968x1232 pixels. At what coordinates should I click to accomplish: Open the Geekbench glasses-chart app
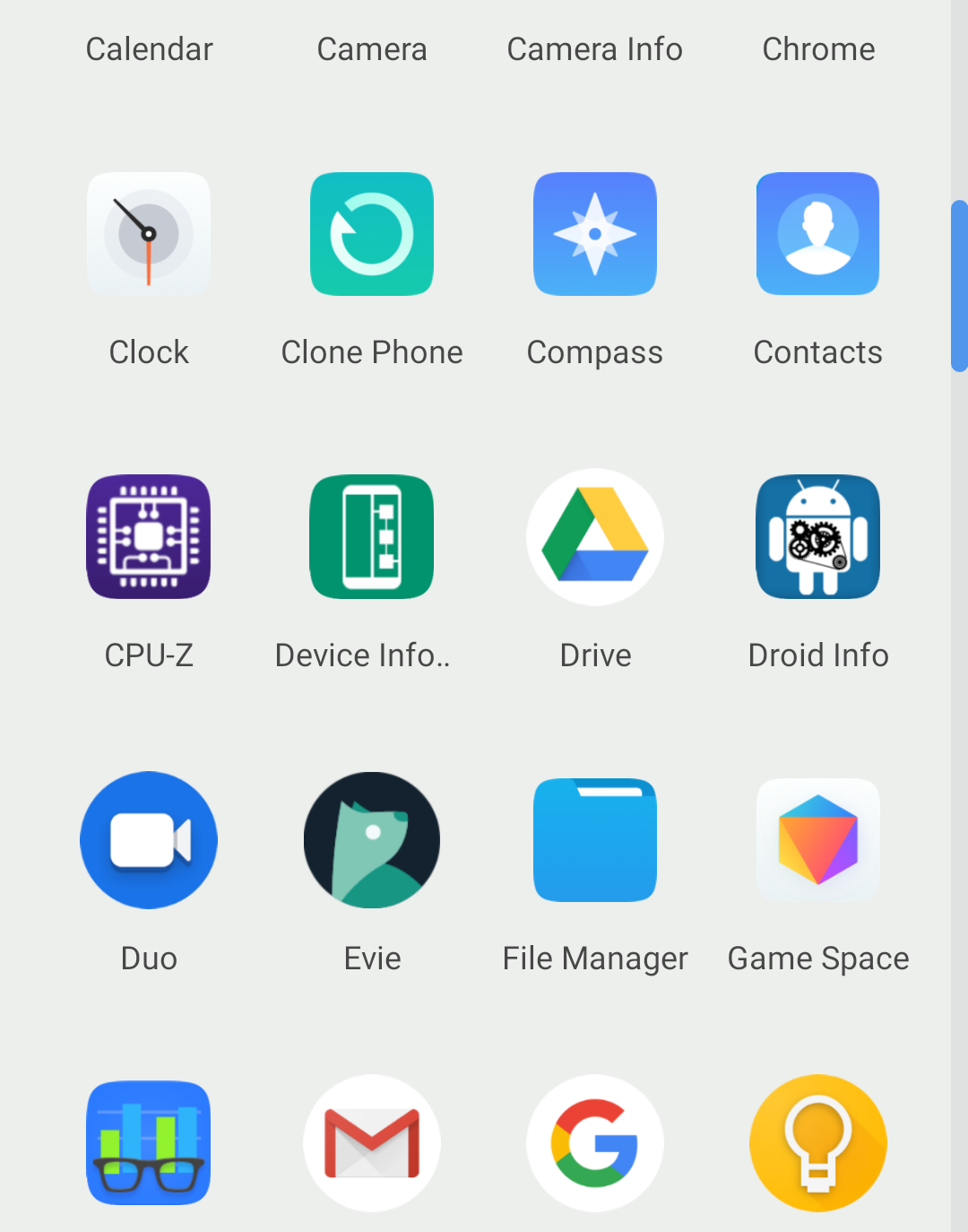149,1142
